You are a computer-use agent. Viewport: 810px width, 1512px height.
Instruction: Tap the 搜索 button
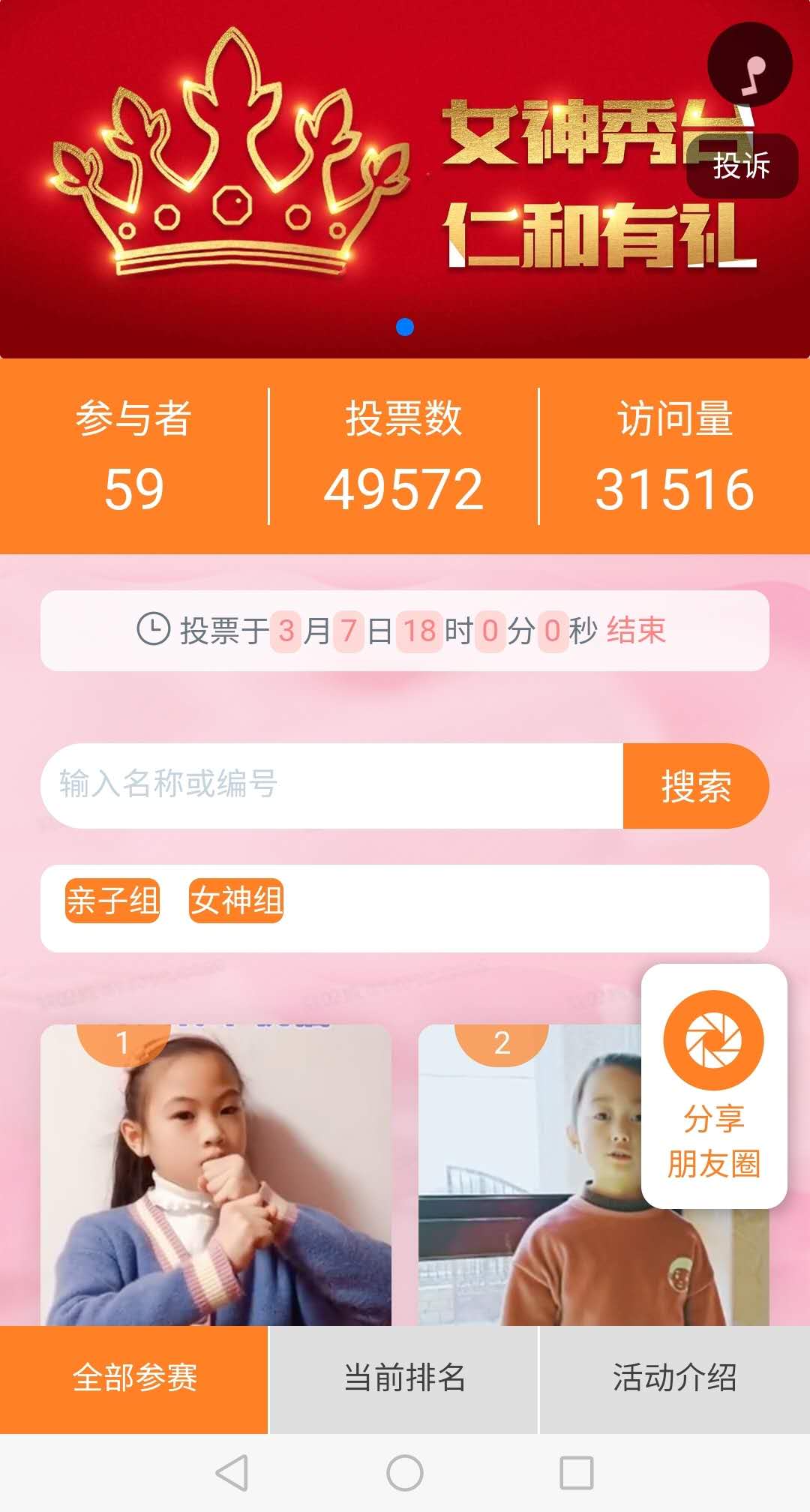click(696, 785)
